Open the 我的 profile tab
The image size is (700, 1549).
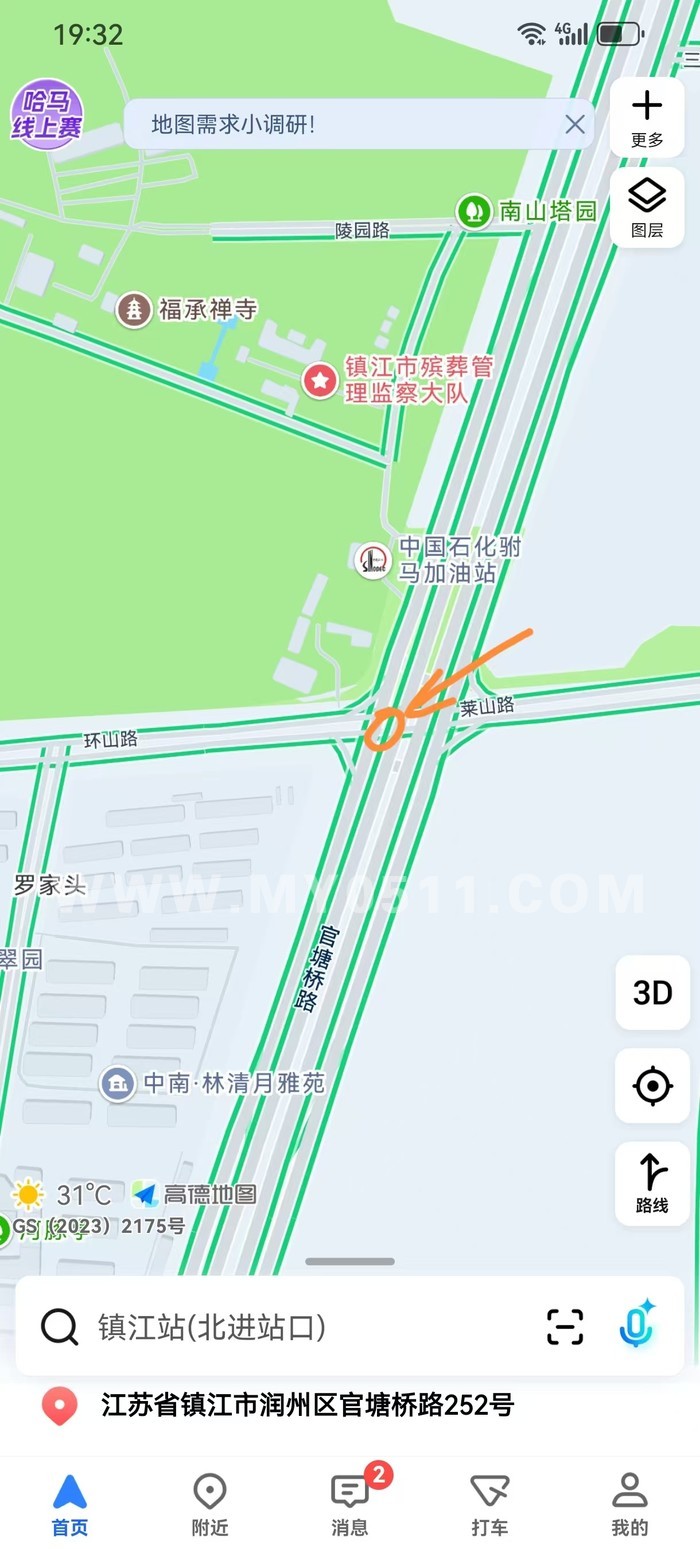[x=630, y=1503]
